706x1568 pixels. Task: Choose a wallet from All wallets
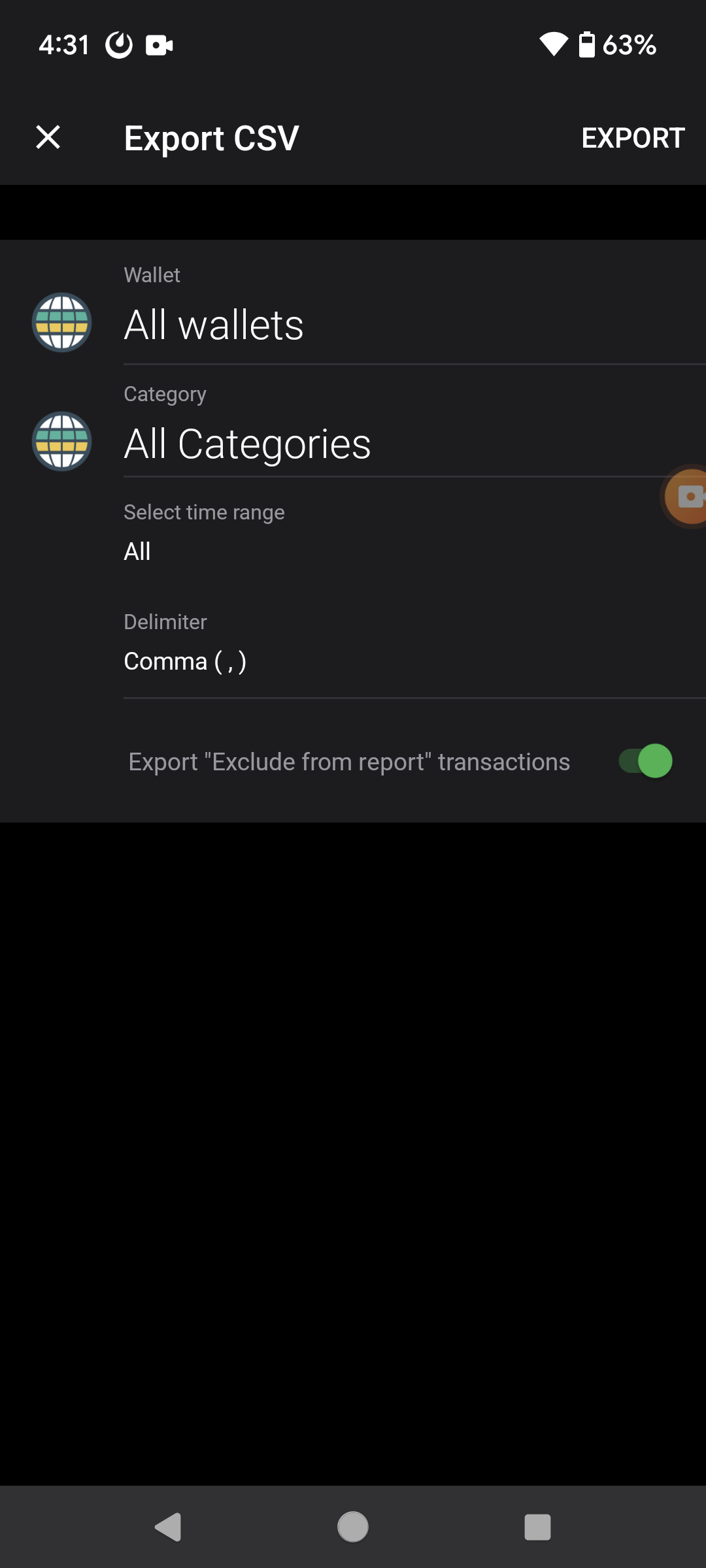214,325
